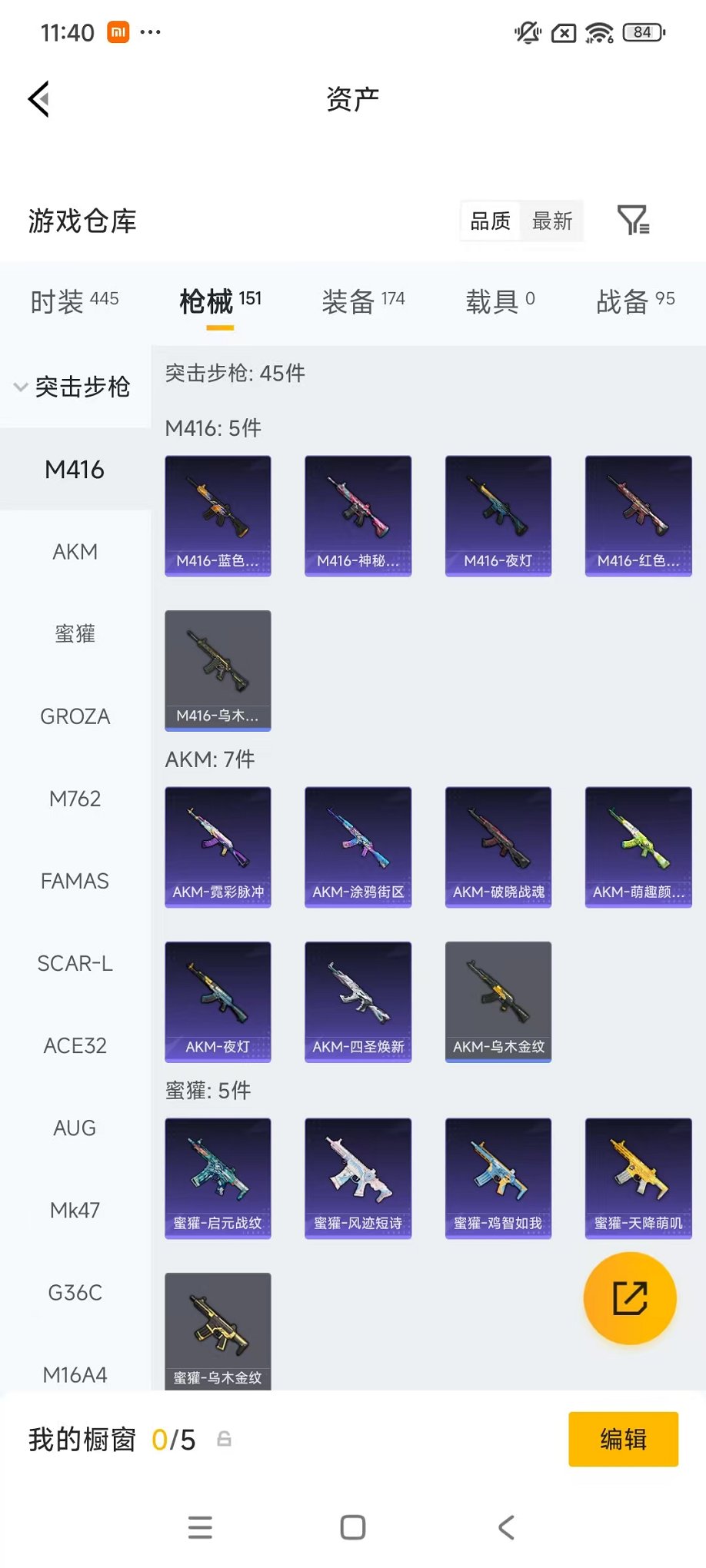Switch to the 载具 tab
Image resolution: width=706 pixels, height=1568 pixels.
click(499, 301)
